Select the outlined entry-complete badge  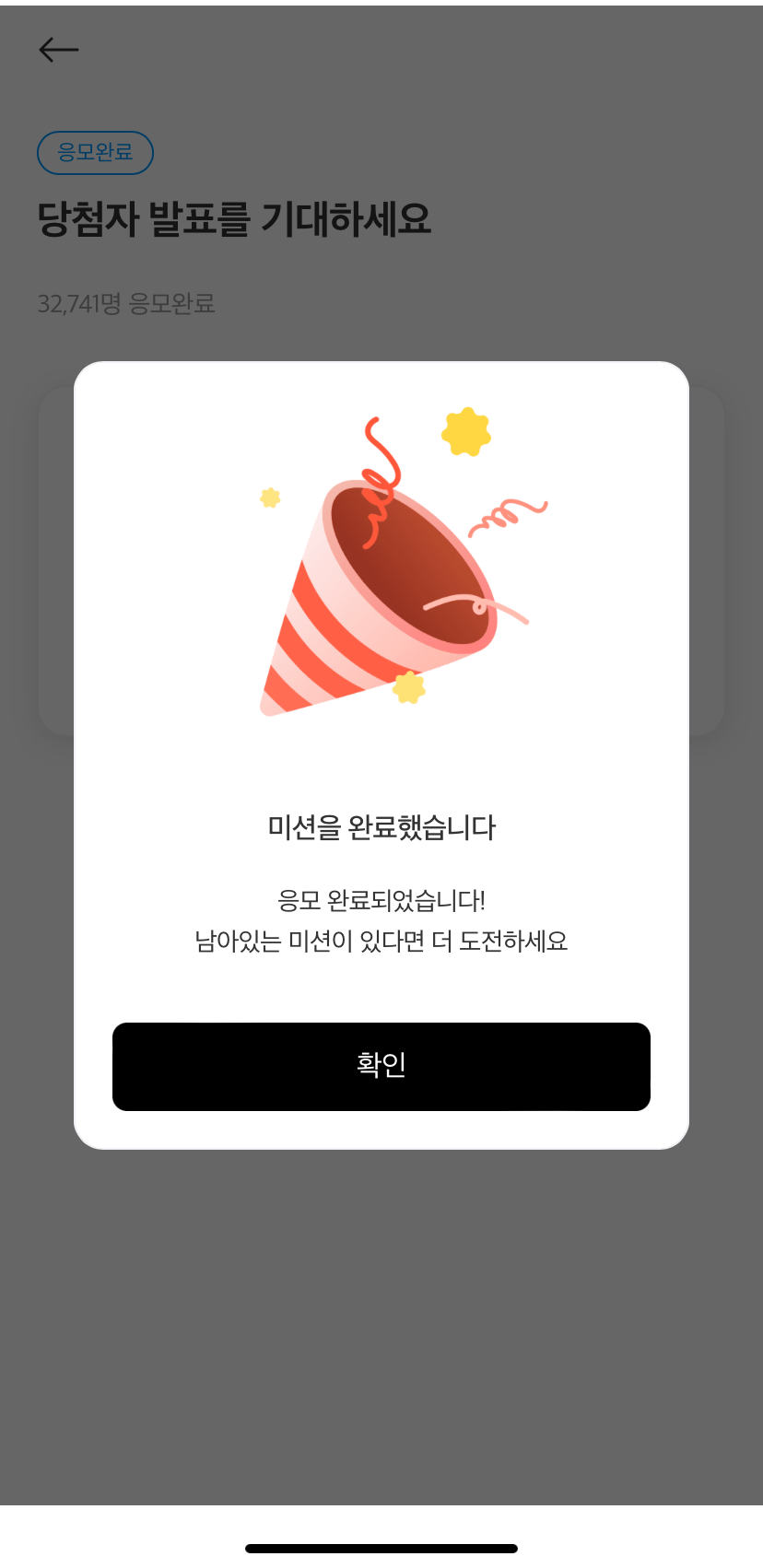(95, 153)
